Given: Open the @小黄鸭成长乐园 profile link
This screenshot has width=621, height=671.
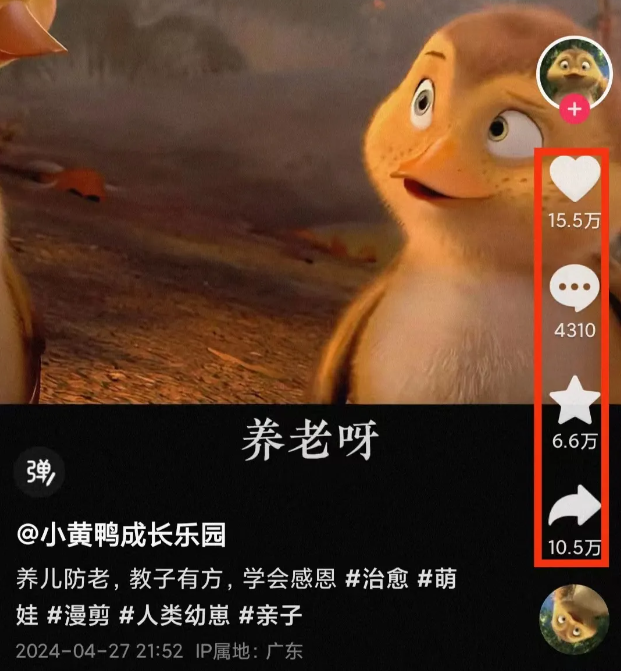Looking at the screenshot, I should [x=121, y=535].
